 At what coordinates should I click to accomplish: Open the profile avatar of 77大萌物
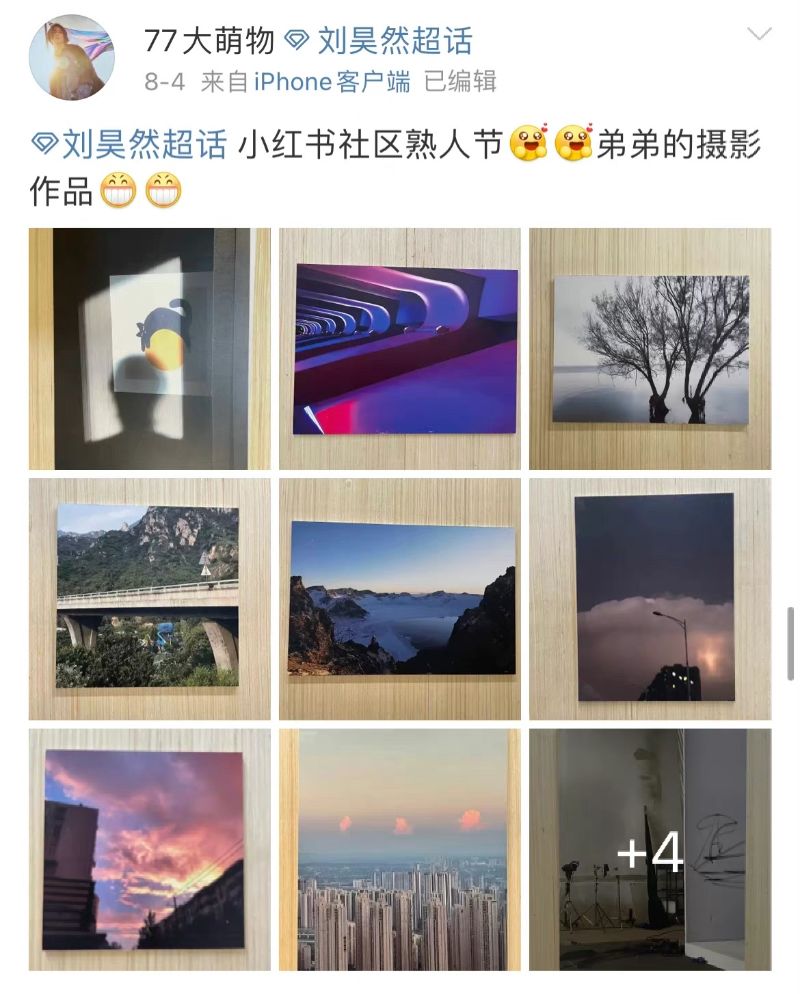71,57
